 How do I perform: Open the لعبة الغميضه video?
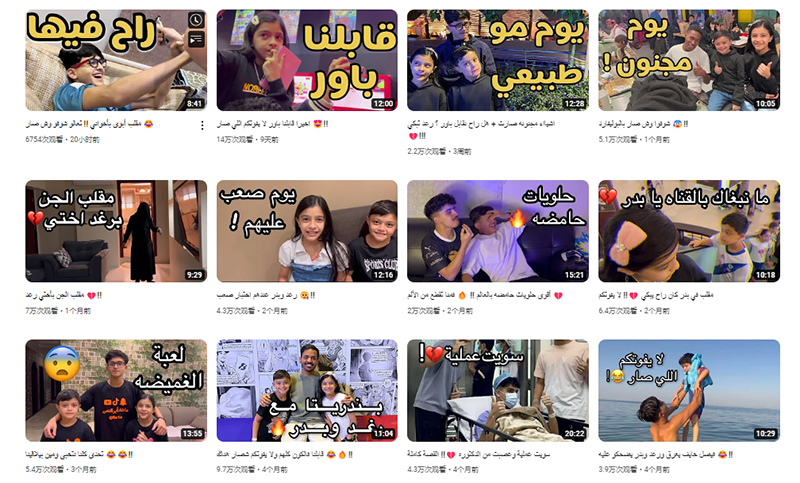(116, 390)
